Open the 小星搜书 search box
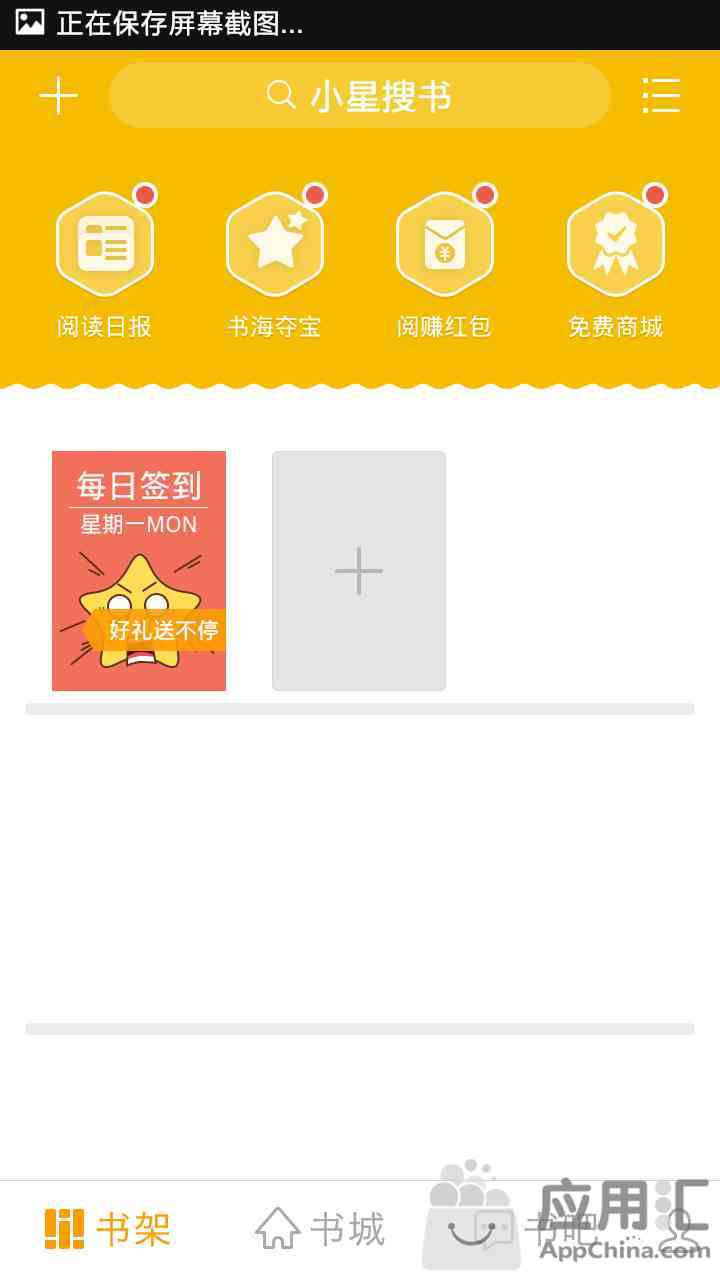This screenshot has width=720, height=1280. click(360, 96)
